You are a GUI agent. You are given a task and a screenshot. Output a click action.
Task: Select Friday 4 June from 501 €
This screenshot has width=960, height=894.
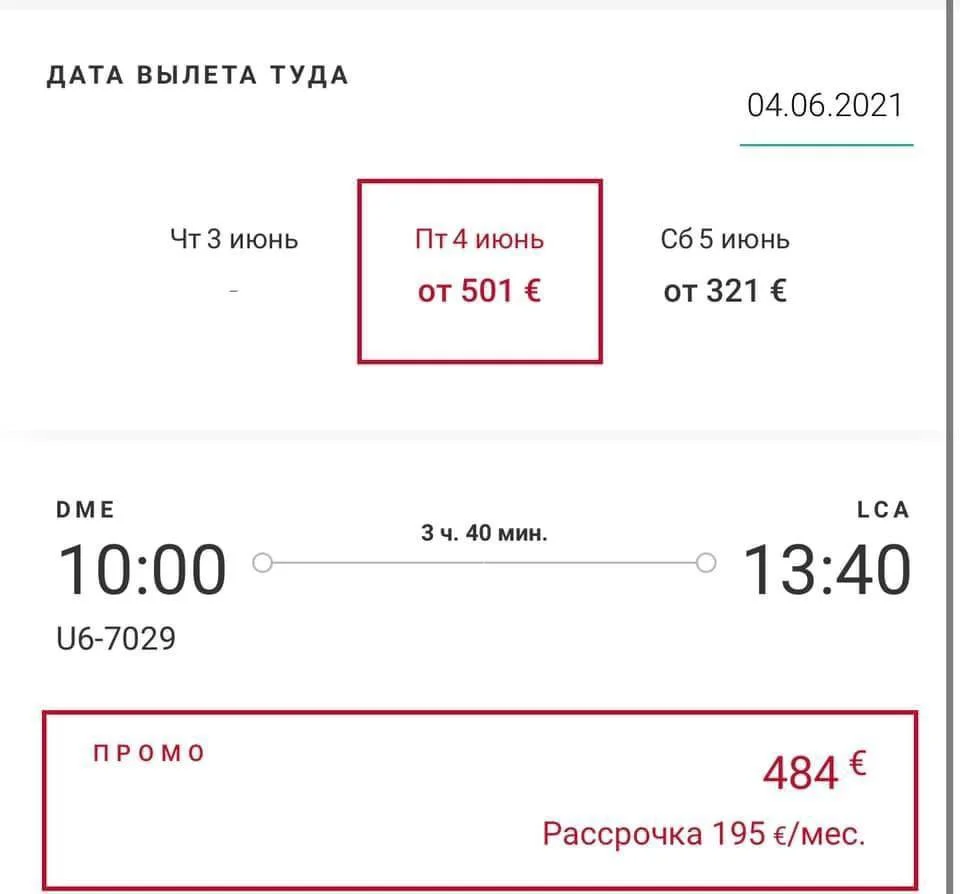click(480, 268)
